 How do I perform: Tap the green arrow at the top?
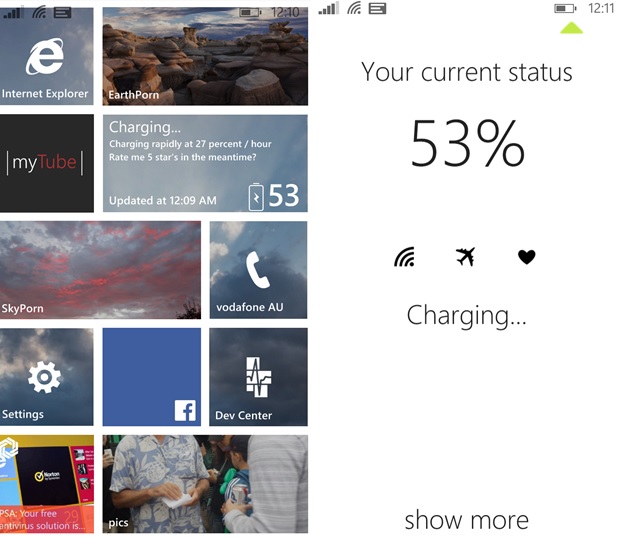[571, 28]
